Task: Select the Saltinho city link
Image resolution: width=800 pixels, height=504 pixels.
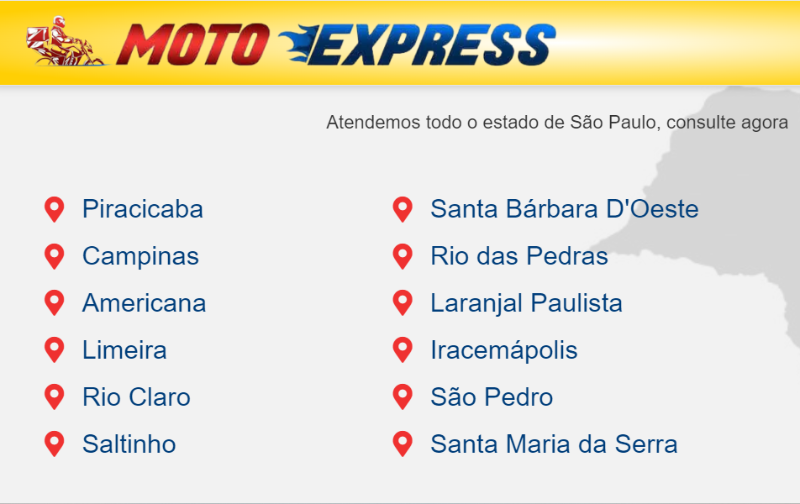Action: [129, 444]
